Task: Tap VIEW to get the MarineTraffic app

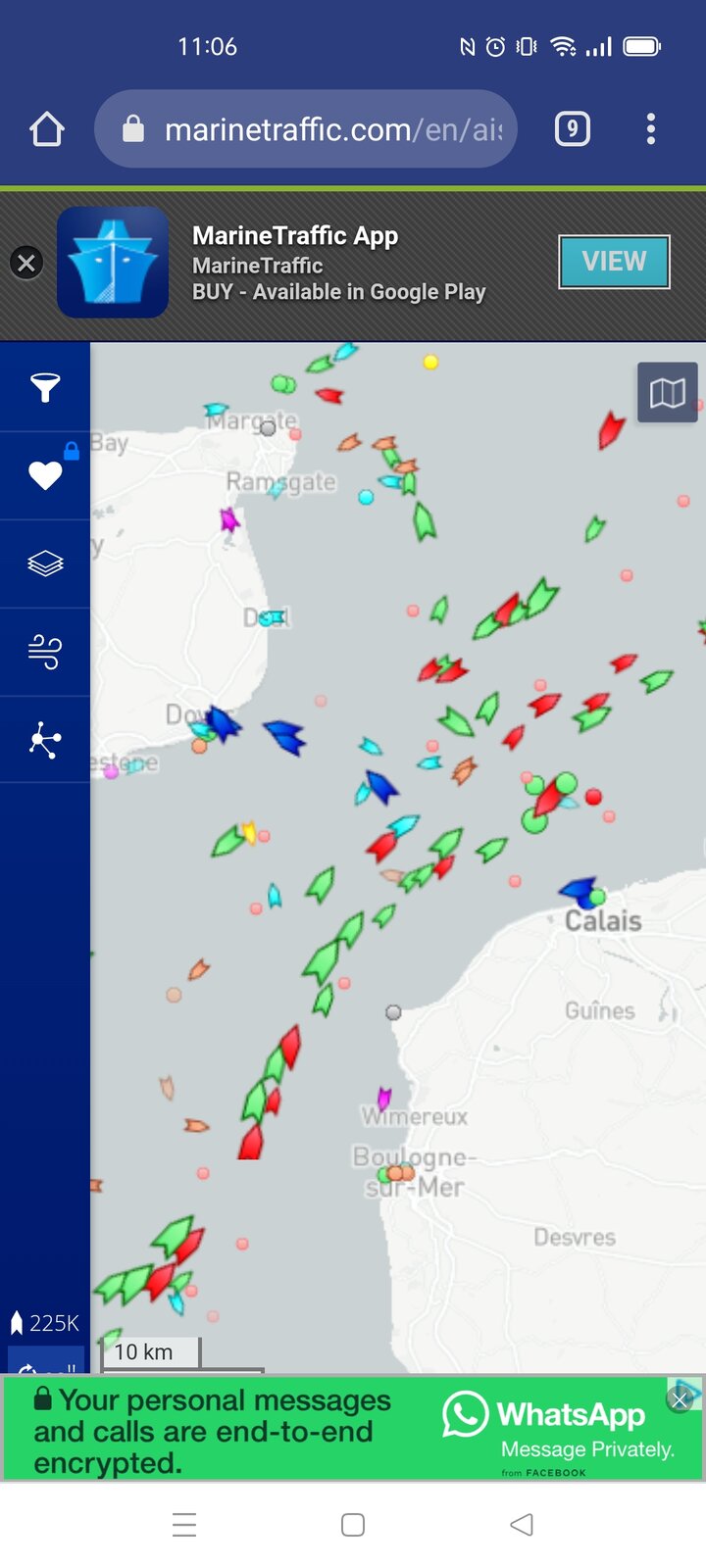Action: [x=614, y=262]
